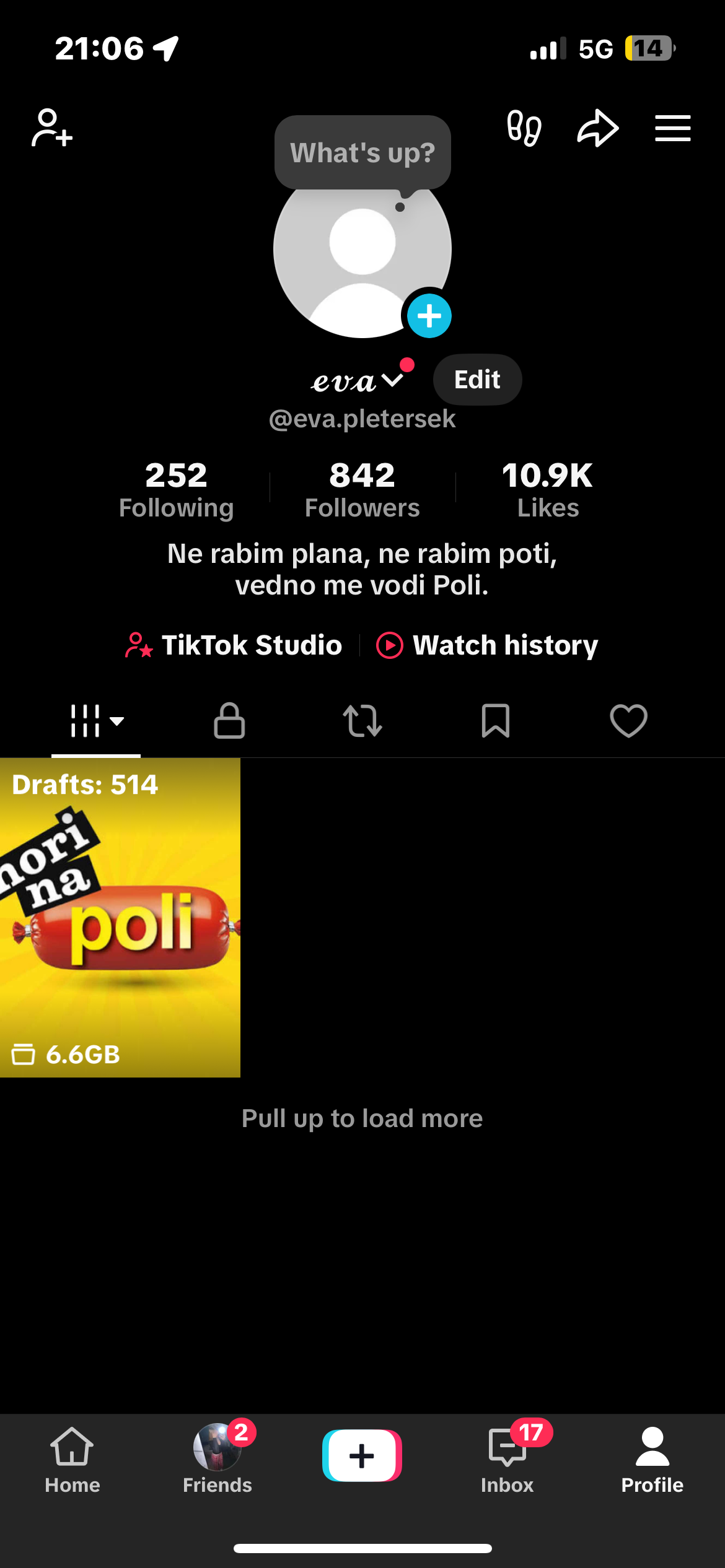
Task: Switch to the saved bookmarks tab
Action: click(x=496, y=721)
